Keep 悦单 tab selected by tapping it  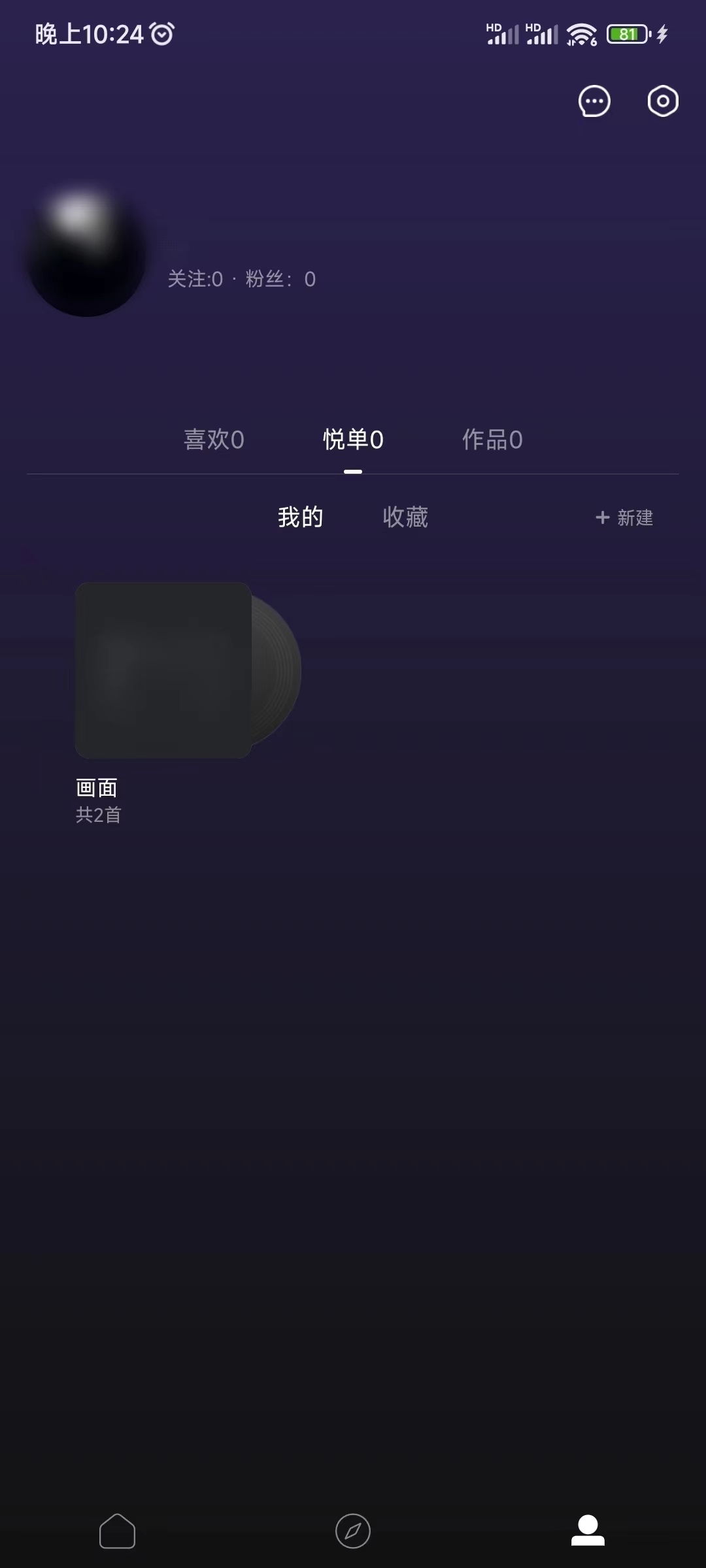(x=354, y=440)
